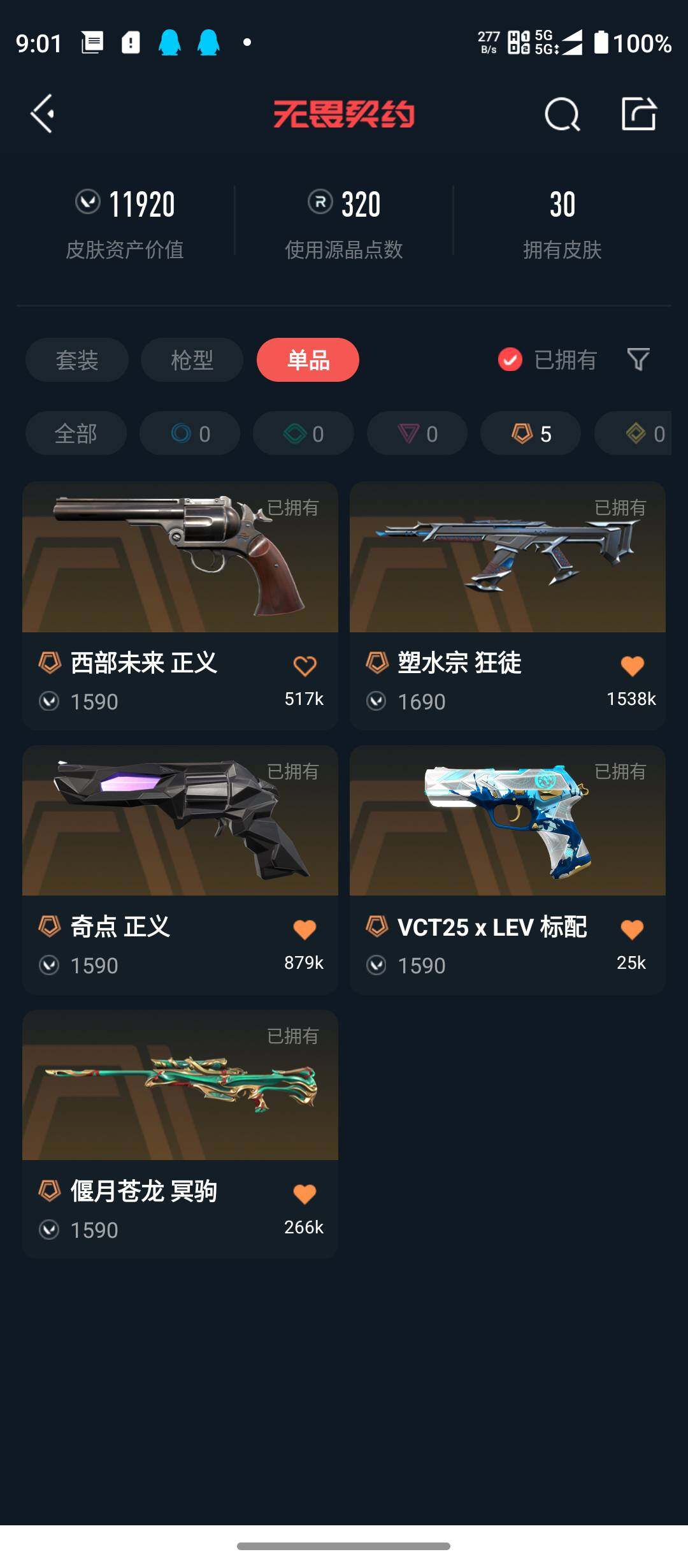
Task: Uncheck the 已拥有 filter checkbox
Action: click(x=510, y=360)
